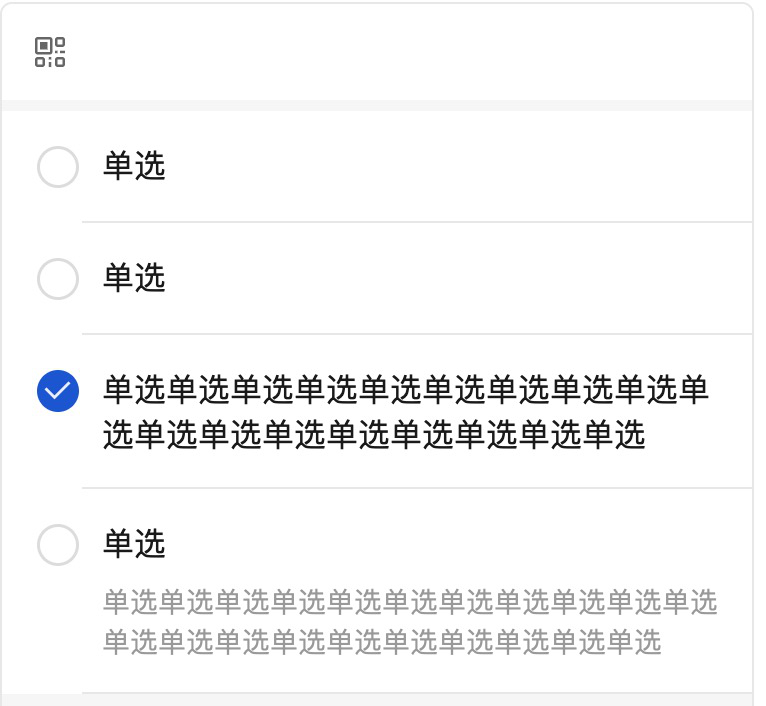Tap the checked radio with two-line 单选 label
The image size is (766, 706).
point(58,391)
